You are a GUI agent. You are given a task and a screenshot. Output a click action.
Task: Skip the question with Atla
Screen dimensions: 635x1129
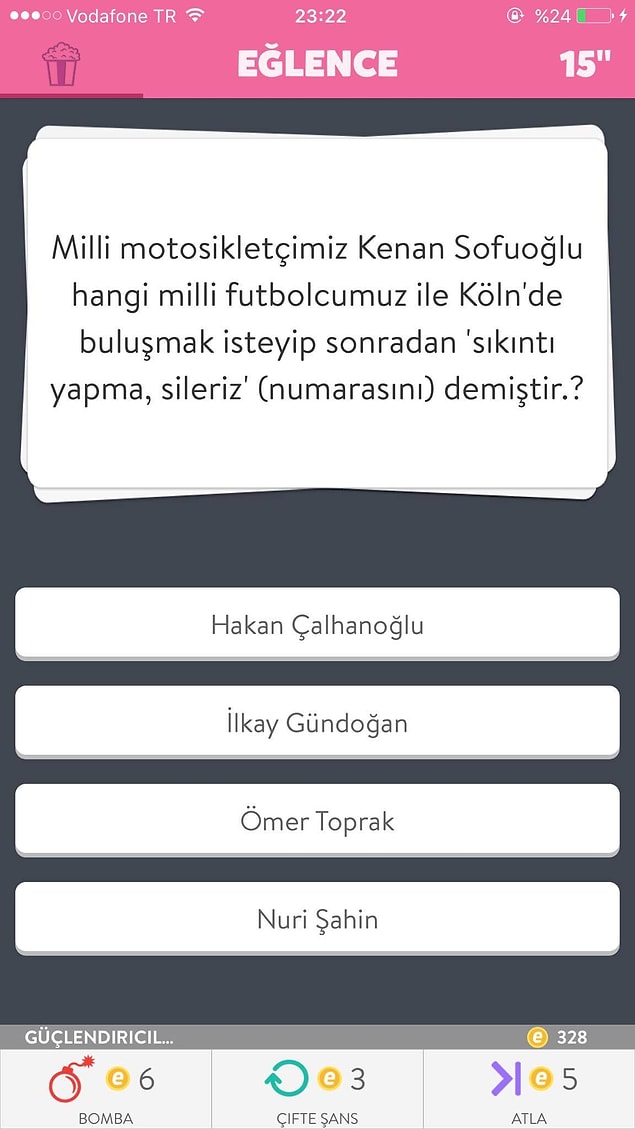(529, 1088)
